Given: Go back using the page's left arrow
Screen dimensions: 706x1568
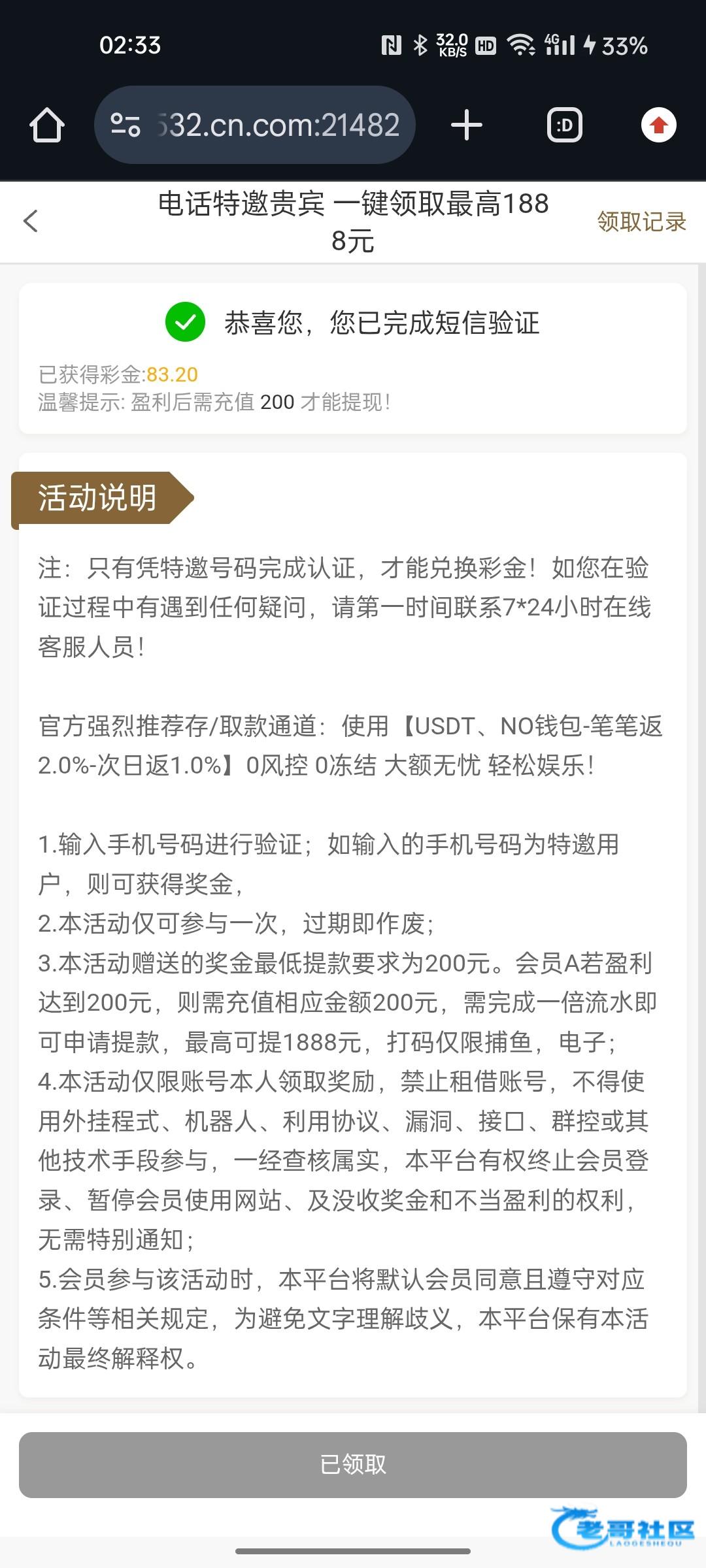Looking at the screenshot, I should (x=31, y=221).
